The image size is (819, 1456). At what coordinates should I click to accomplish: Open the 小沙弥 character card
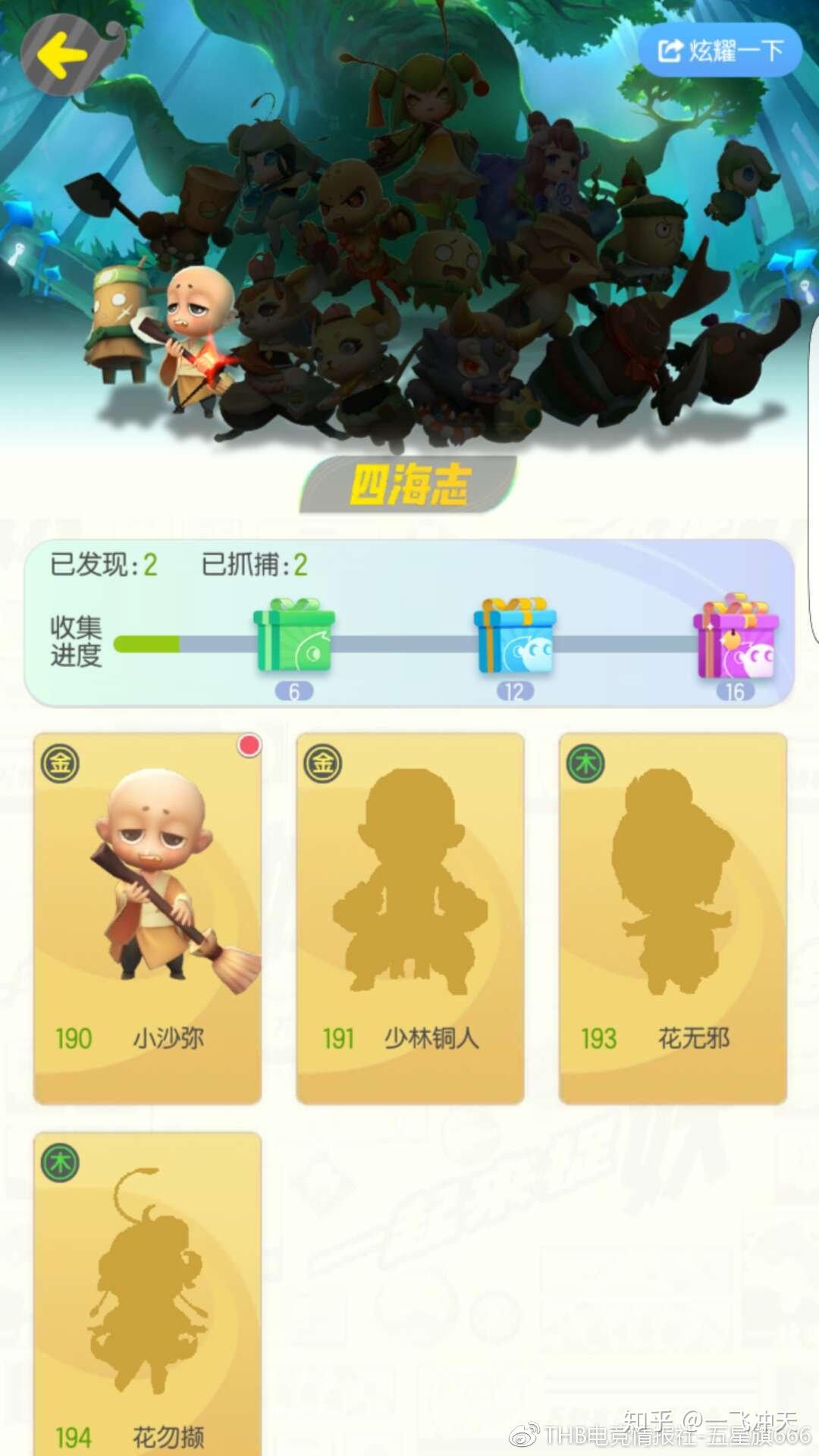[147, 918]
